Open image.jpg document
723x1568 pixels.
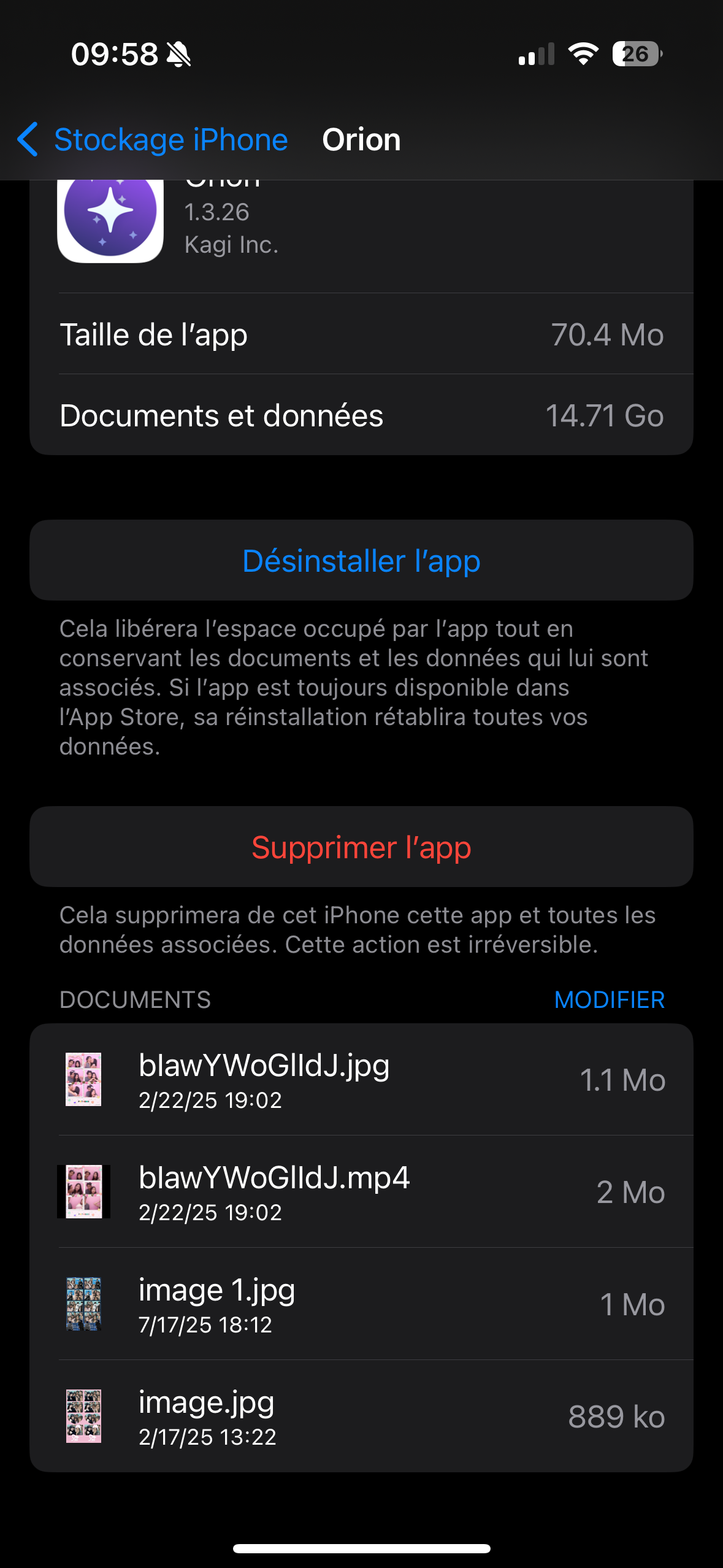pos(361,1416)
